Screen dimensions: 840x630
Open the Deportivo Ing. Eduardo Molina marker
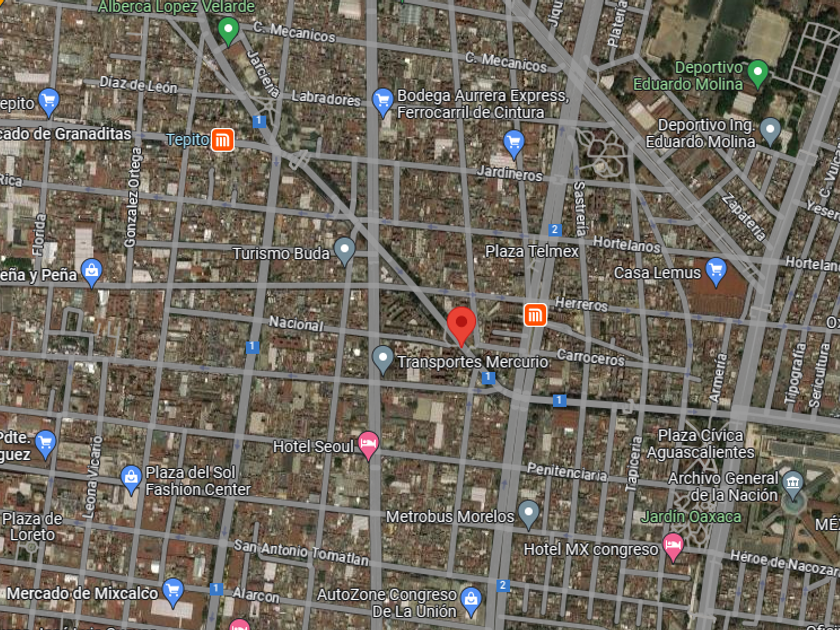pyautogui.click(x=770, y=130)
